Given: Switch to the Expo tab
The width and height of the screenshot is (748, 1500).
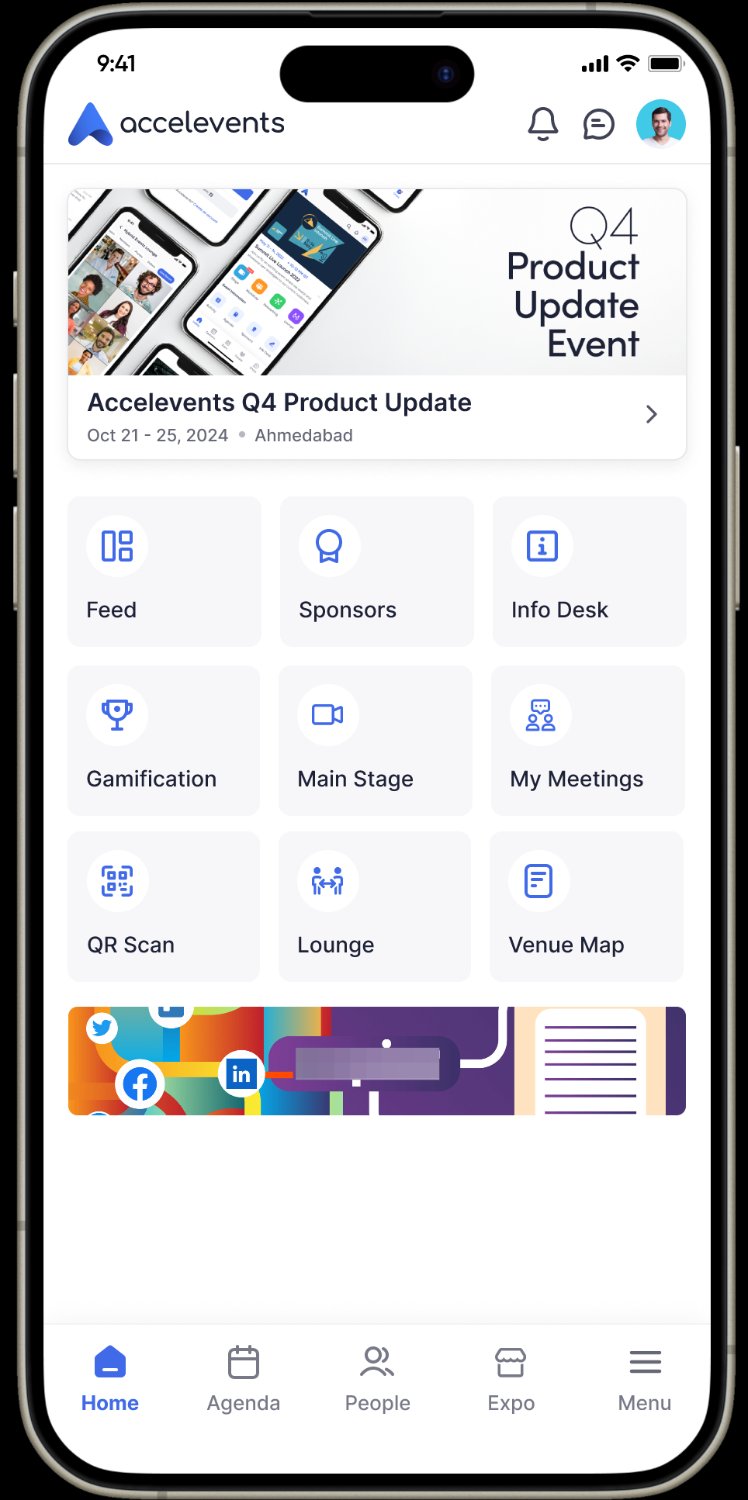Looking at the screenshot, I should pos(511,1379).
